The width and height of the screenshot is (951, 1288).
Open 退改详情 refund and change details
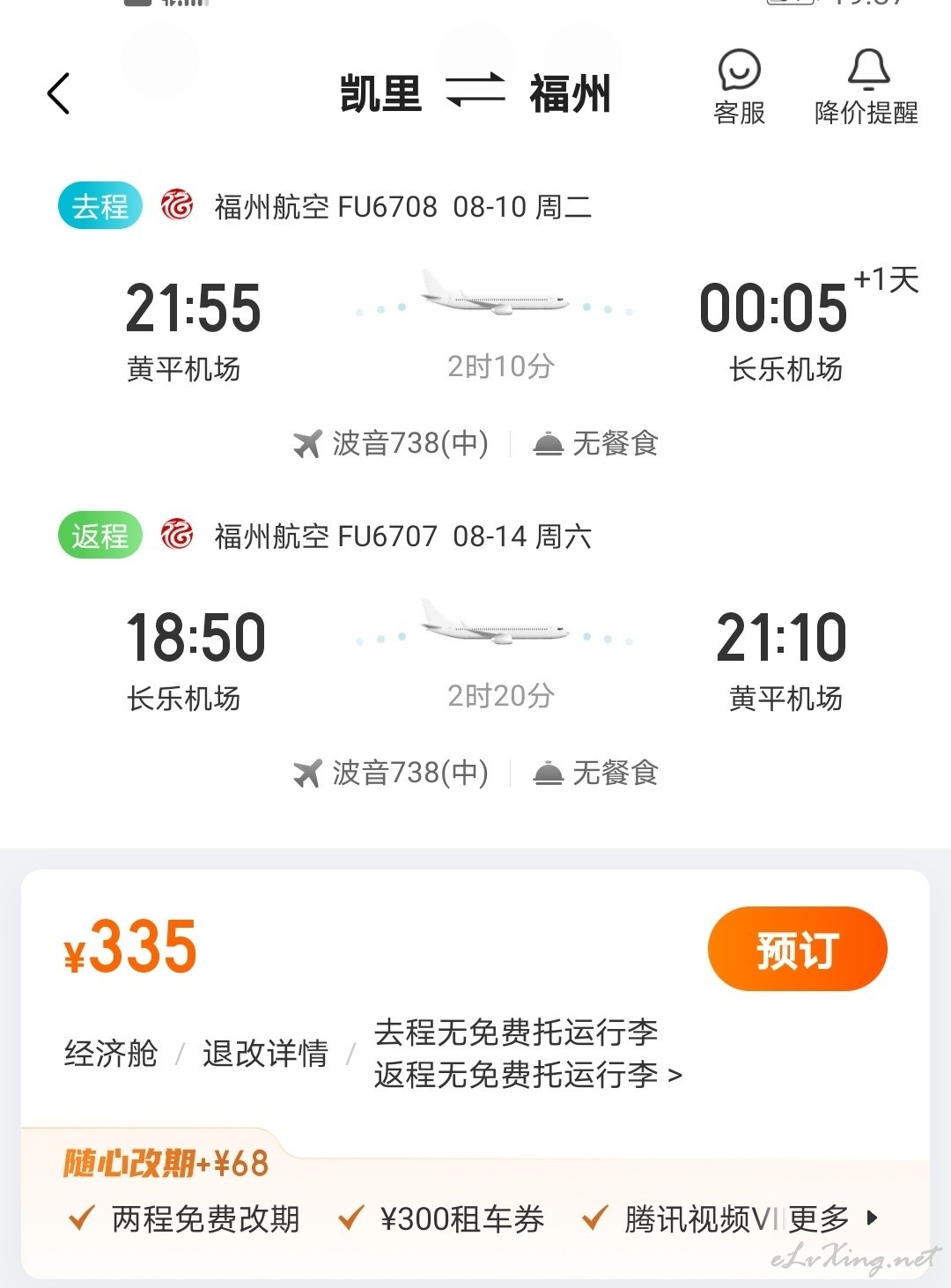point(265,1054)
